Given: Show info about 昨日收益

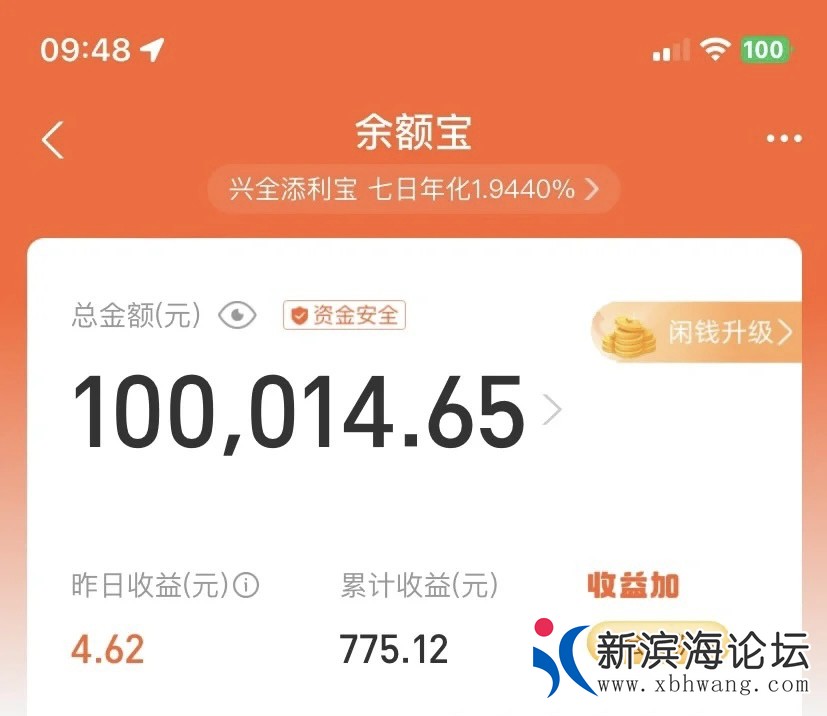Looking at the screenshot, I should [x=246, y=585].
